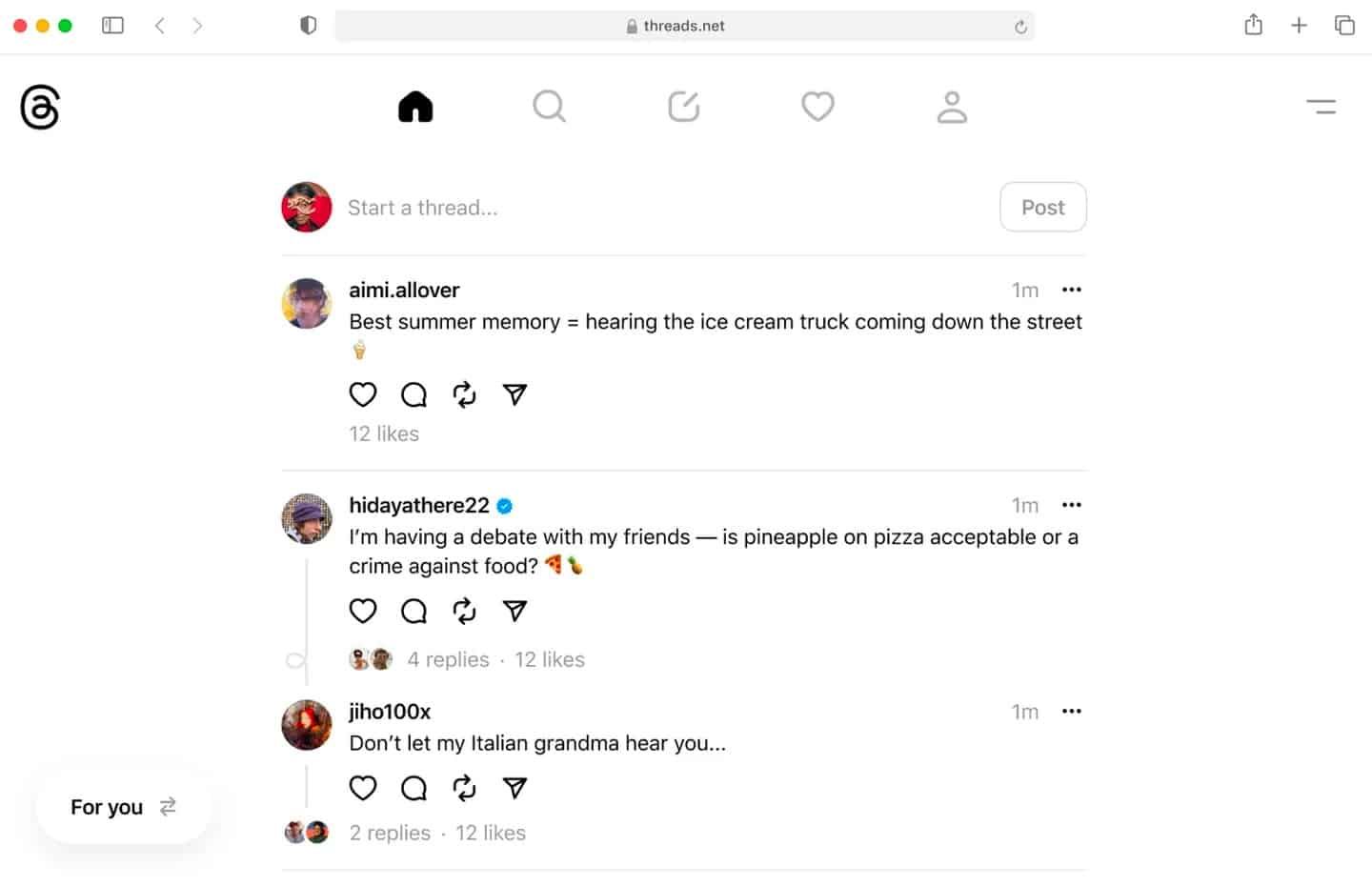This screenshot has width=1372, height=886.
Task: Like jiho100x's Italian grandma reply
Action: 363,788
